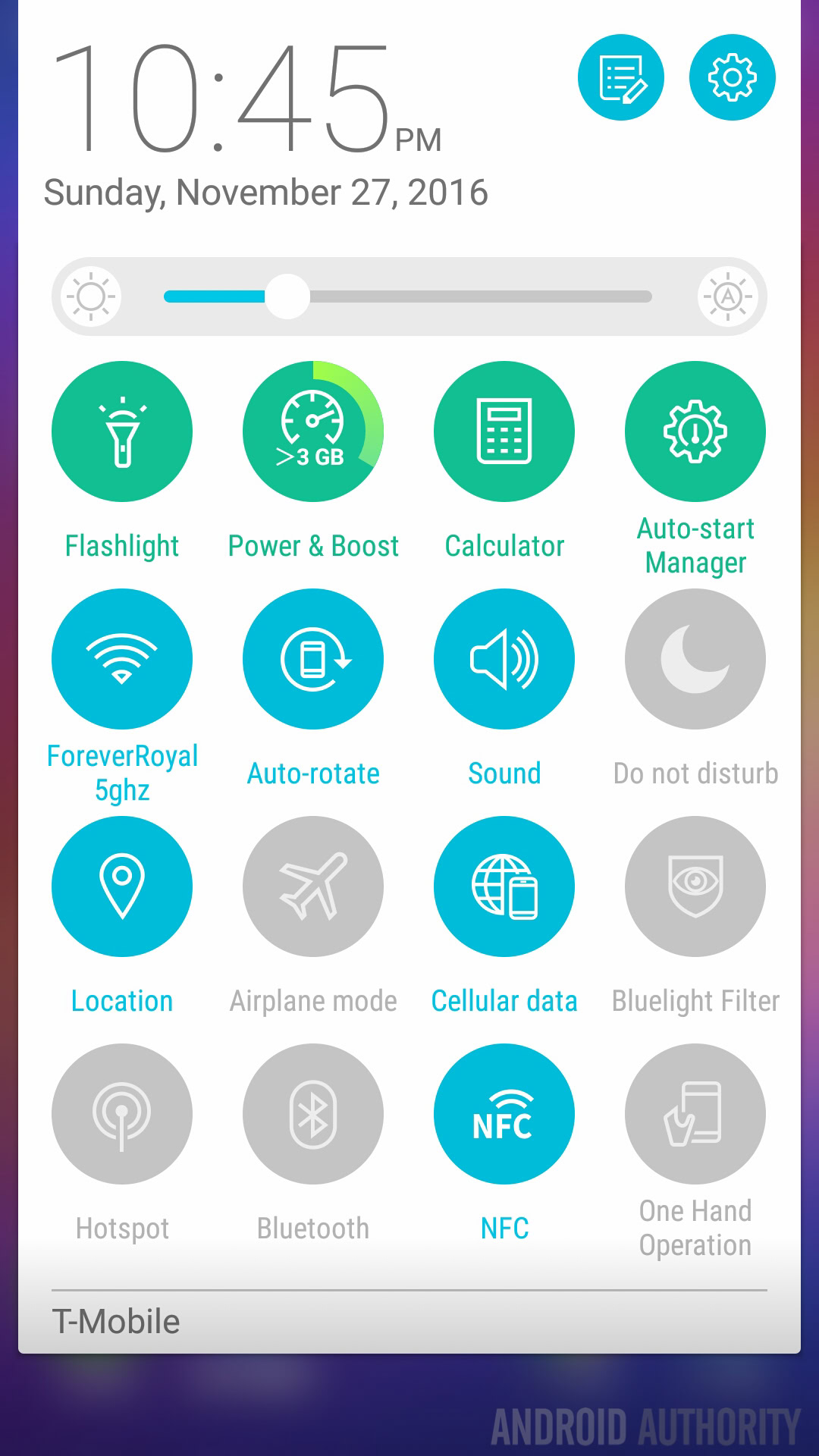Enable Do not disturb

[695, 659]
